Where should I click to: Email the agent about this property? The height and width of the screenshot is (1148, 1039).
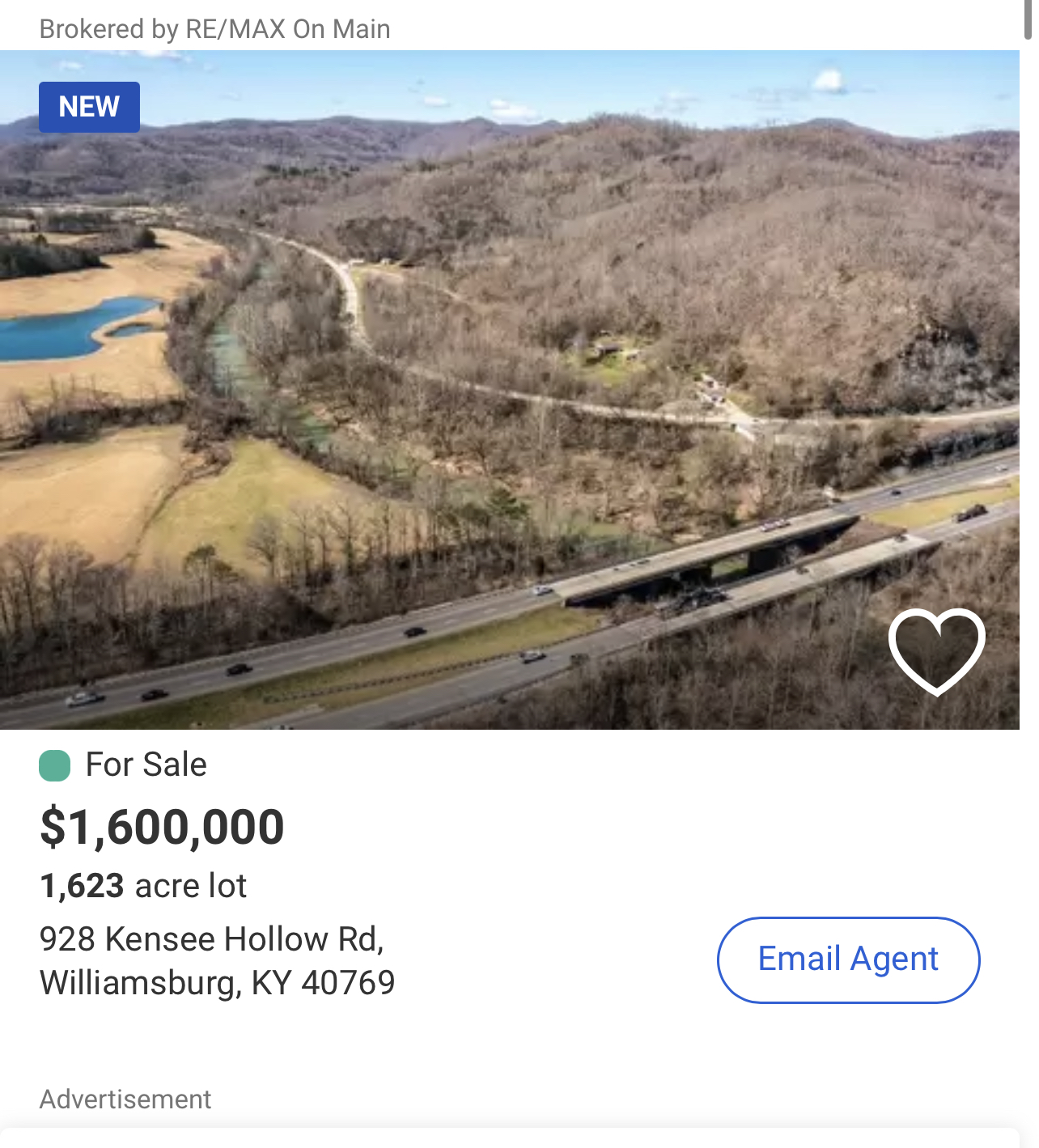(x=848, y=959)
